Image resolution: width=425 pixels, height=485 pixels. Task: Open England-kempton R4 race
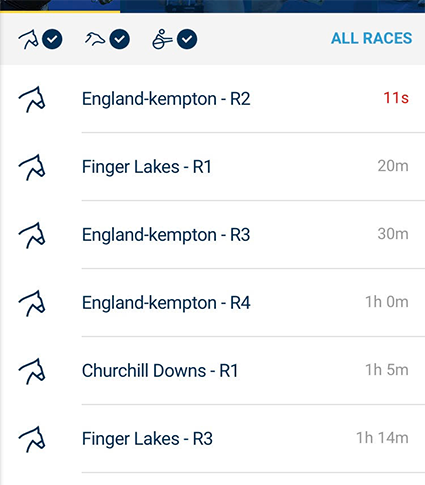tap(212, 303)
